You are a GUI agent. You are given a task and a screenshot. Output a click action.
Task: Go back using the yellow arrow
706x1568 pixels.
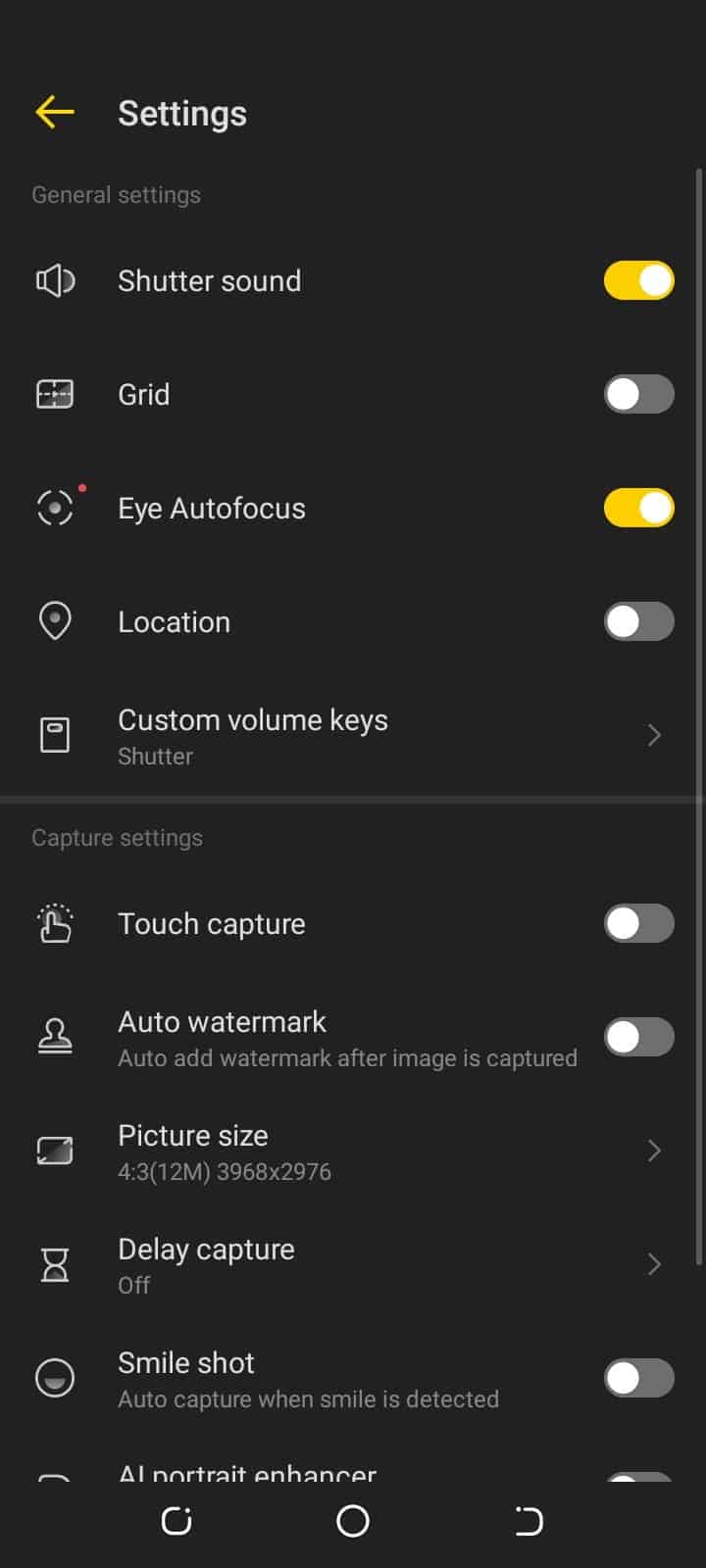pyautogui.click(x=55, y=112)
